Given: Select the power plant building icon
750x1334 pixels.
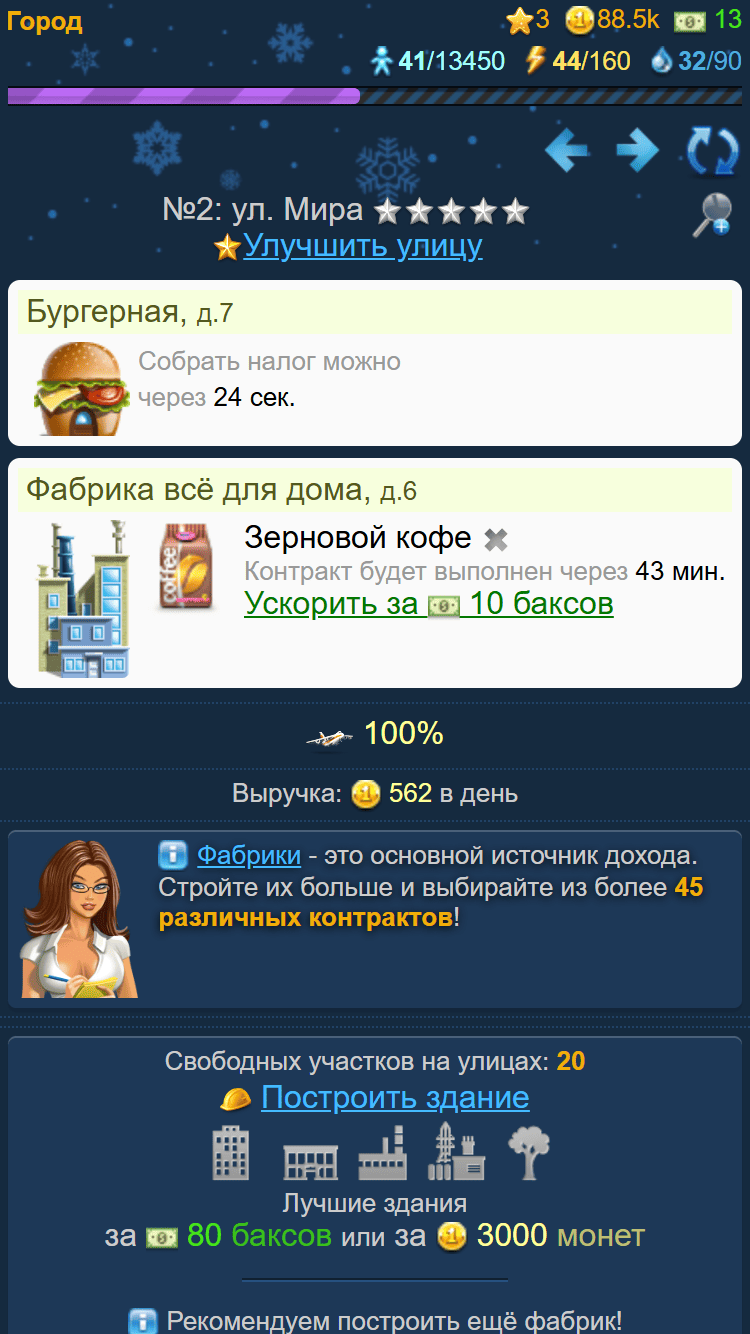Looking at the screenshot, I should (456, 1153).
